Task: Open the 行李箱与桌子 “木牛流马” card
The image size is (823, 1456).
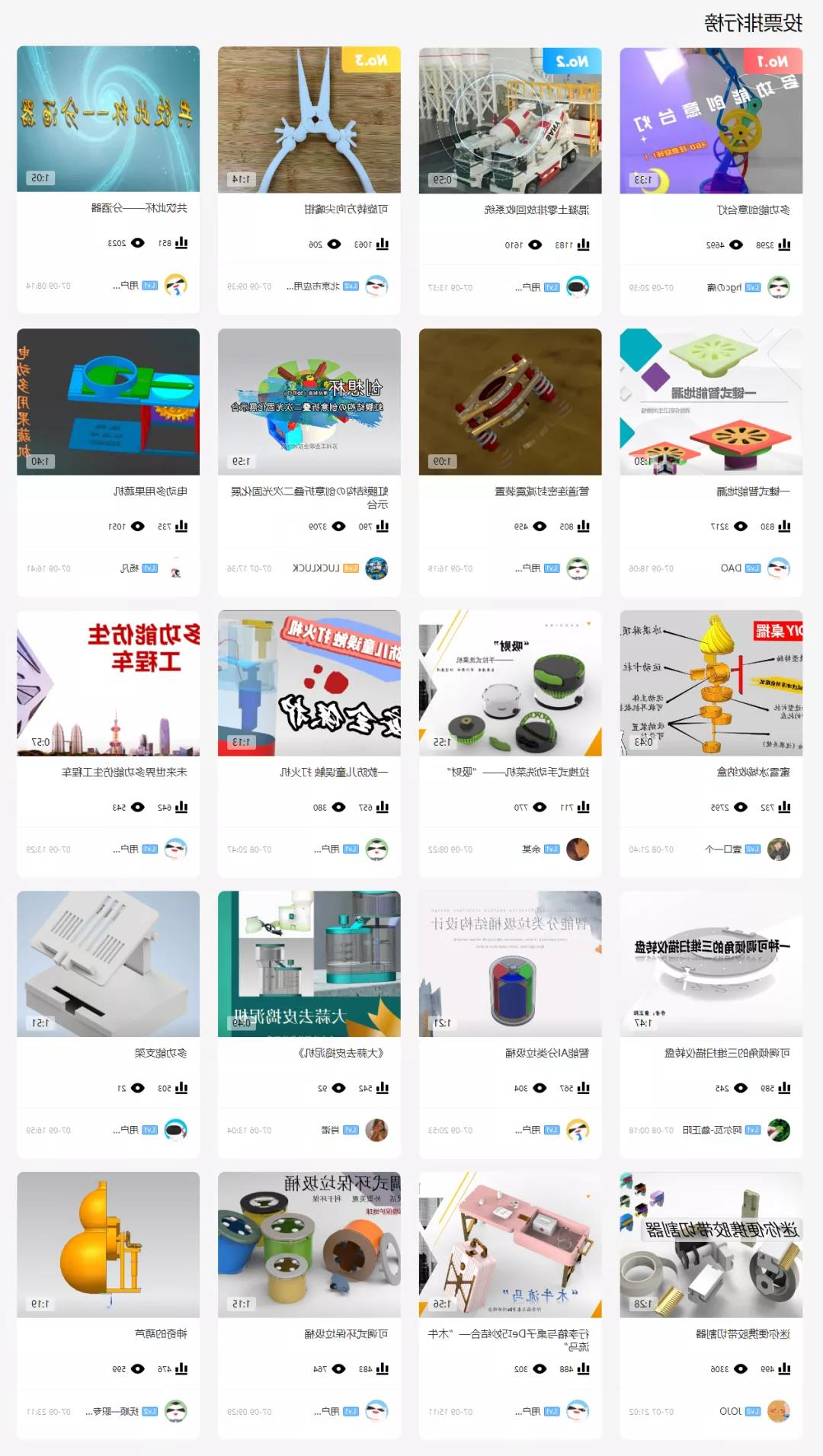Action: pyautogui.click(x=510, y=1245)
